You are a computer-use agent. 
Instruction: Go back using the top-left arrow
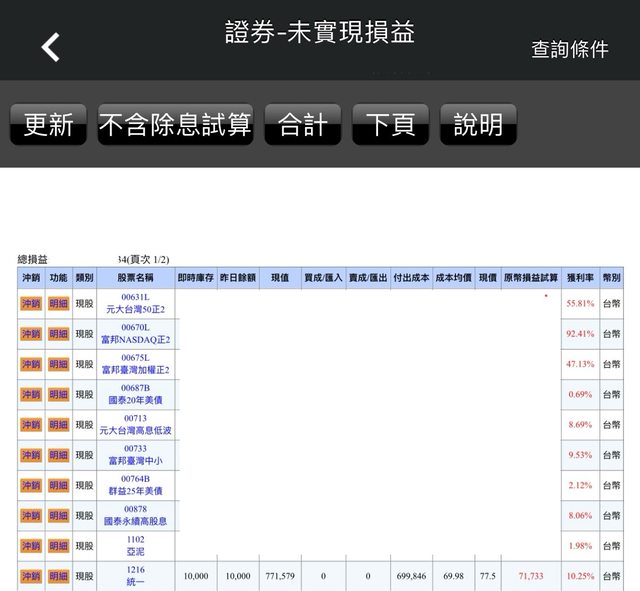pyautogui.click(x=50, y=46)
